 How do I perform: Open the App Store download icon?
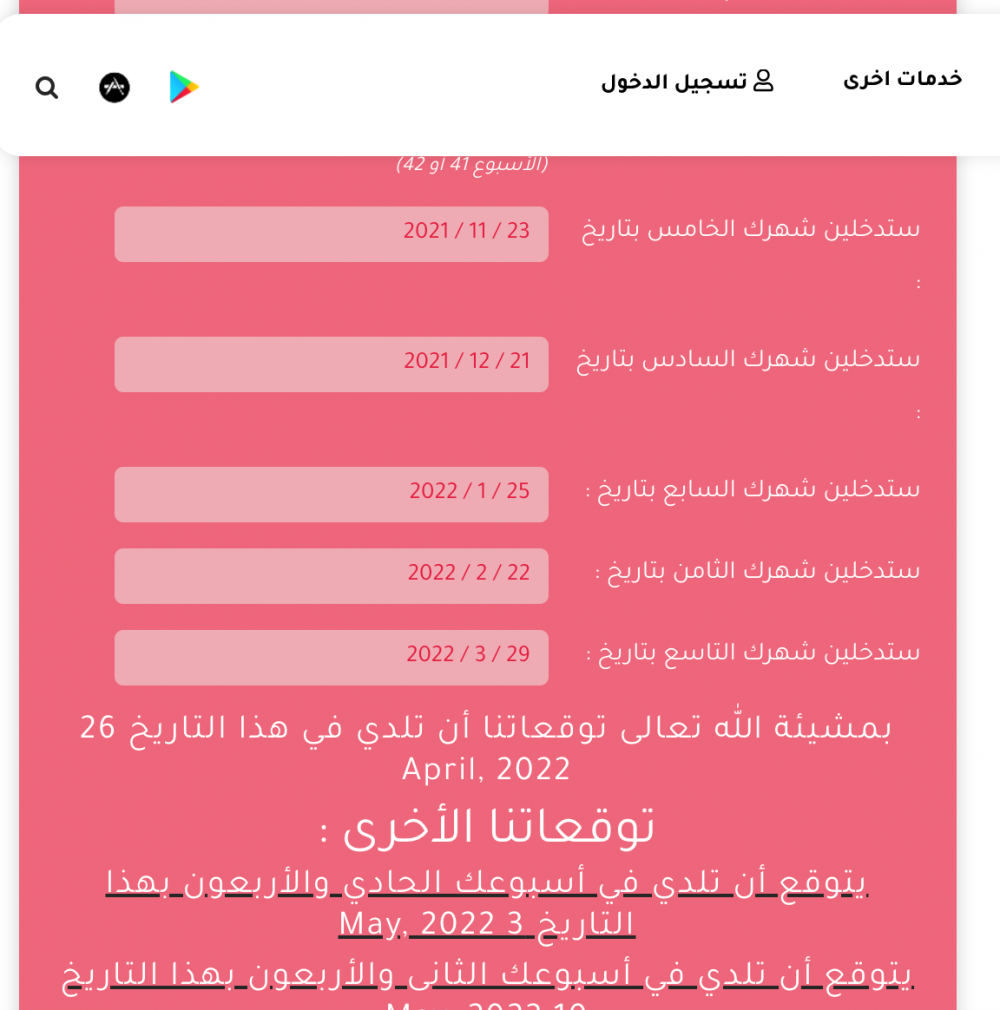[x=114, y=87]
